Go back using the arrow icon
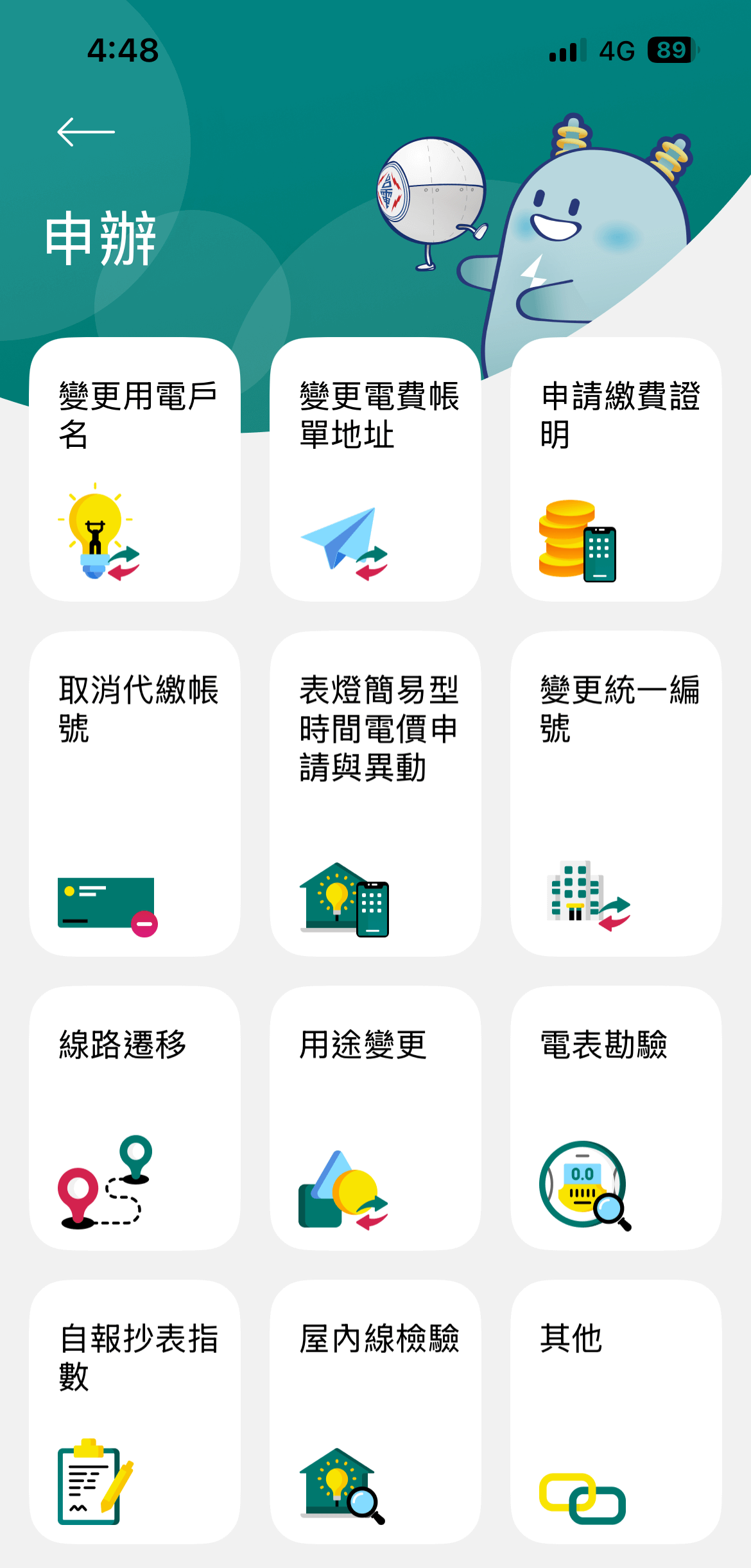The image size is (751, 1568). tap(86, 132)
